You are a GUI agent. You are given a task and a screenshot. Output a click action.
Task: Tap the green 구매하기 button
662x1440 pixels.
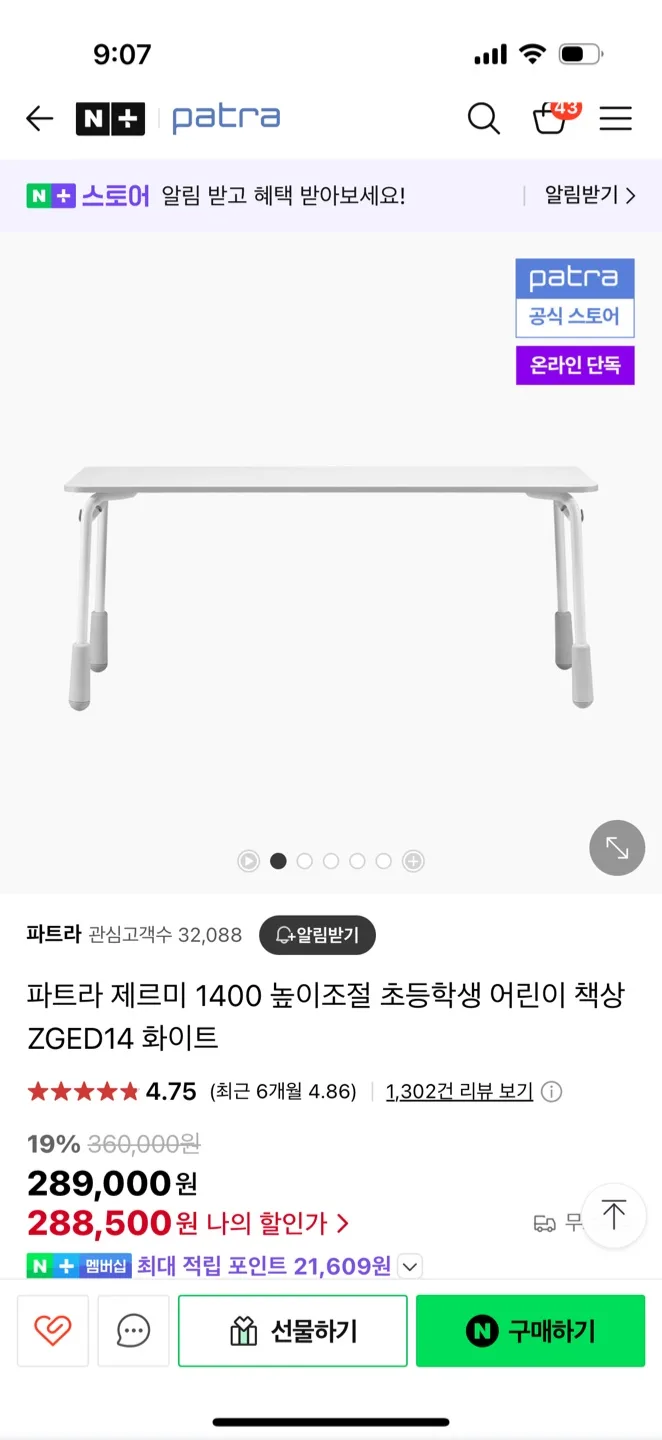click(530, 1330)
